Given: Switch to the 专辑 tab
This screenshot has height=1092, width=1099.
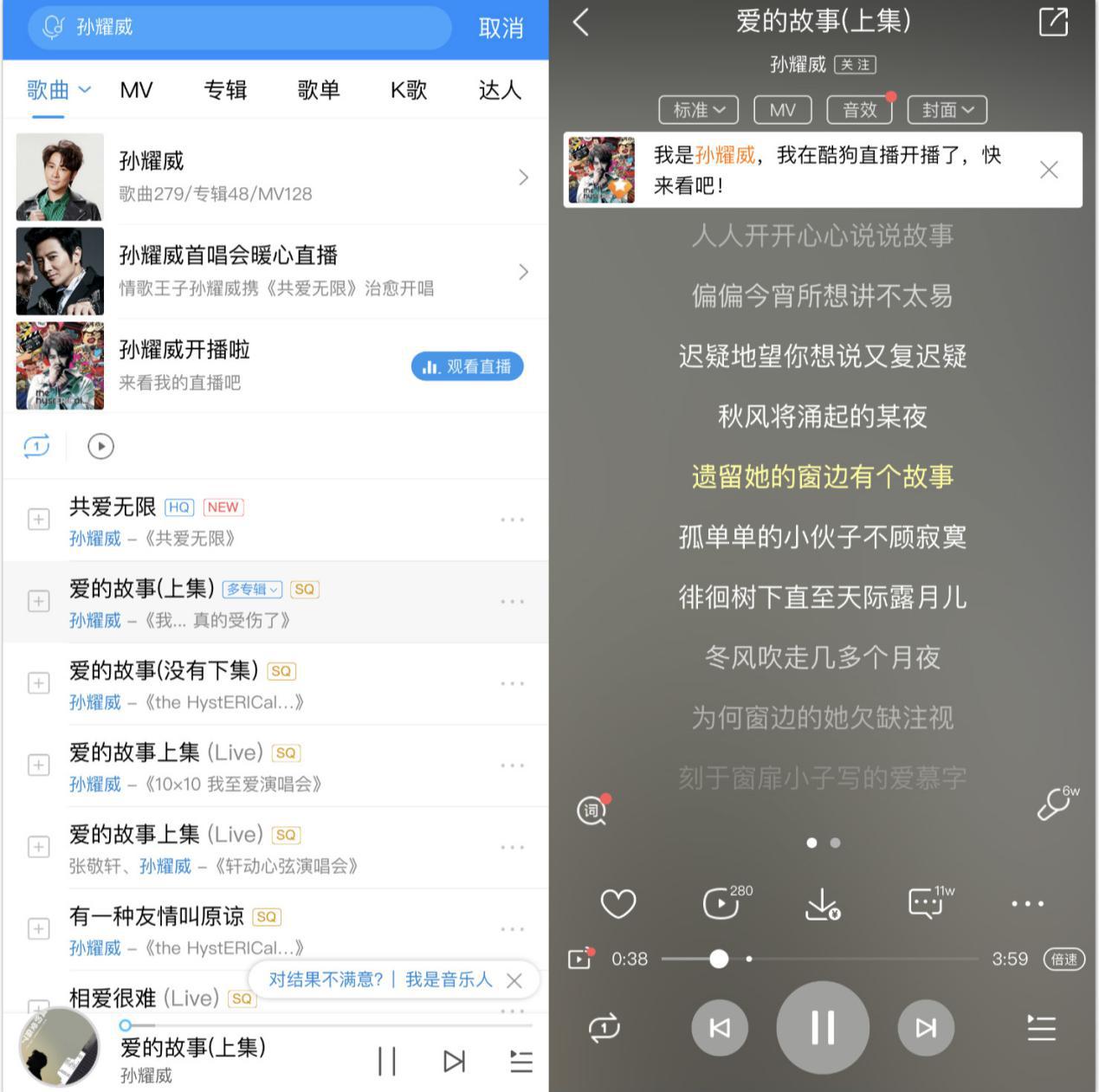Looking at the screenshot, I should tap(225, 90).
